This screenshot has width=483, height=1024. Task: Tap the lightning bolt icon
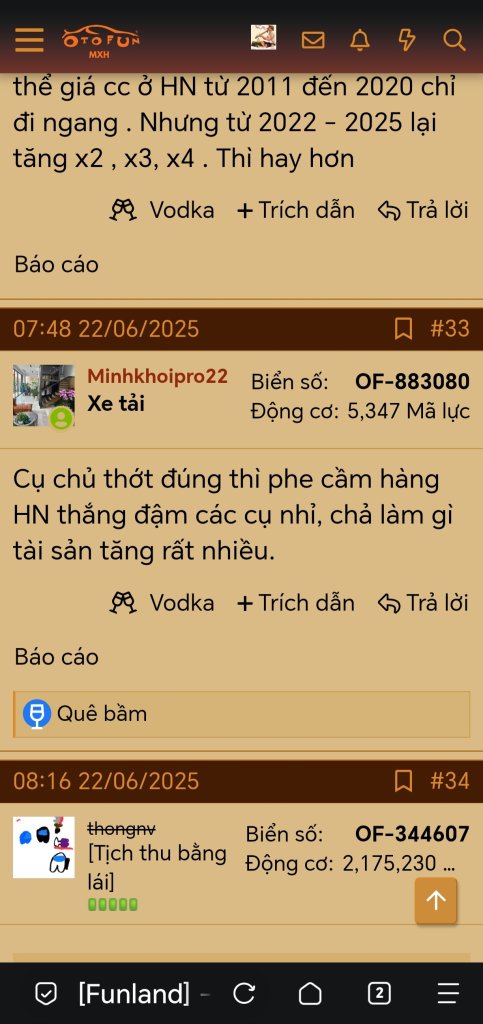tap(407, 40)
